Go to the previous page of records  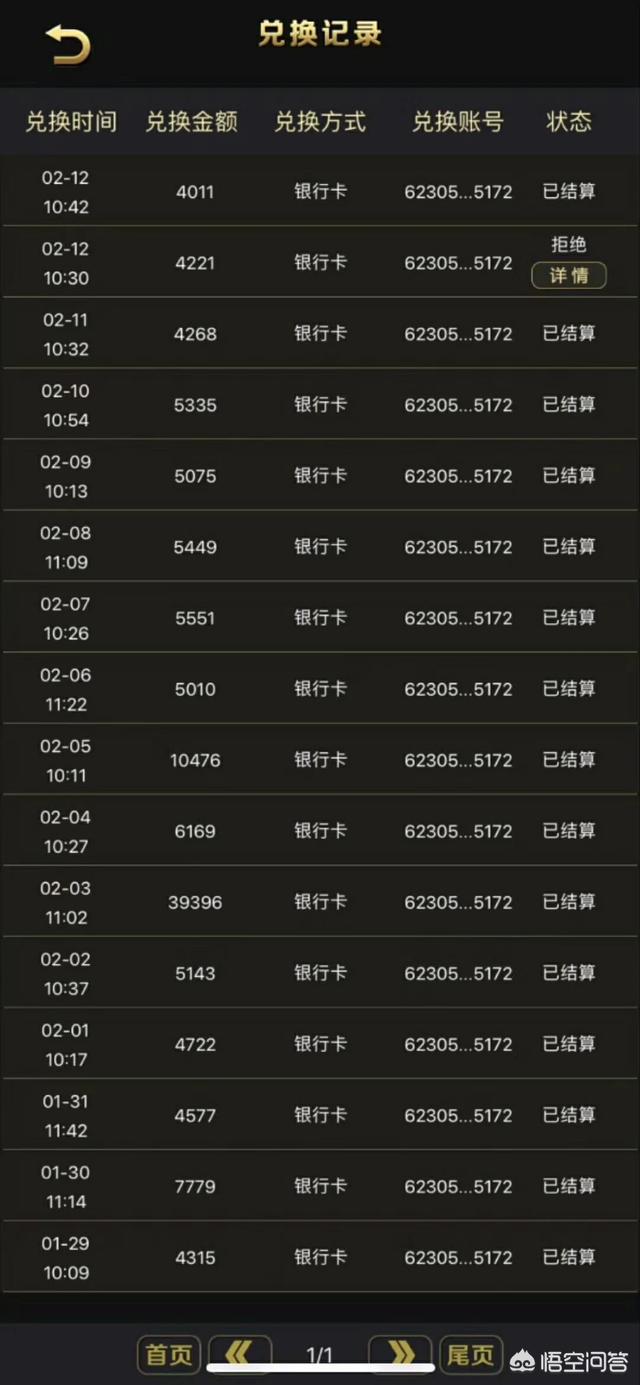tap(239, 1355)
